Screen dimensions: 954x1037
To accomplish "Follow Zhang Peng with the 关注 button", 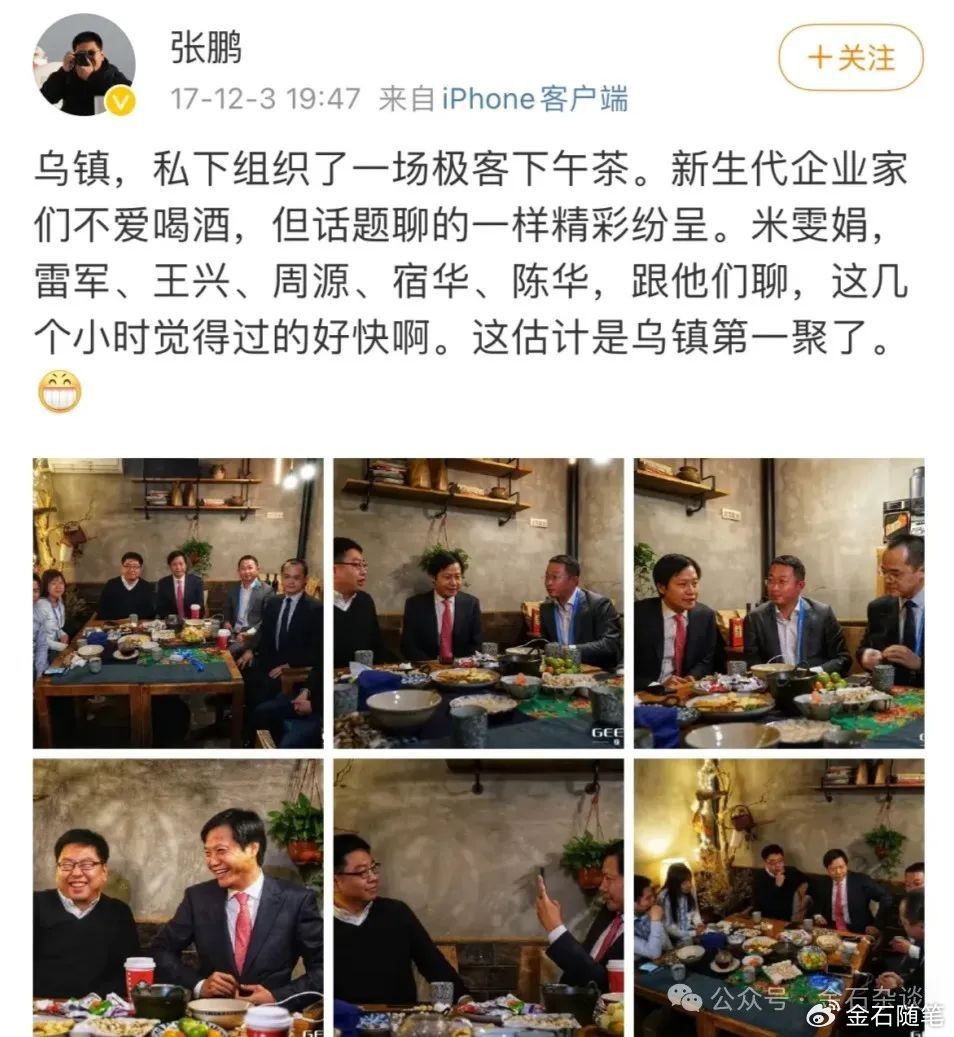I will pos(850,57).
